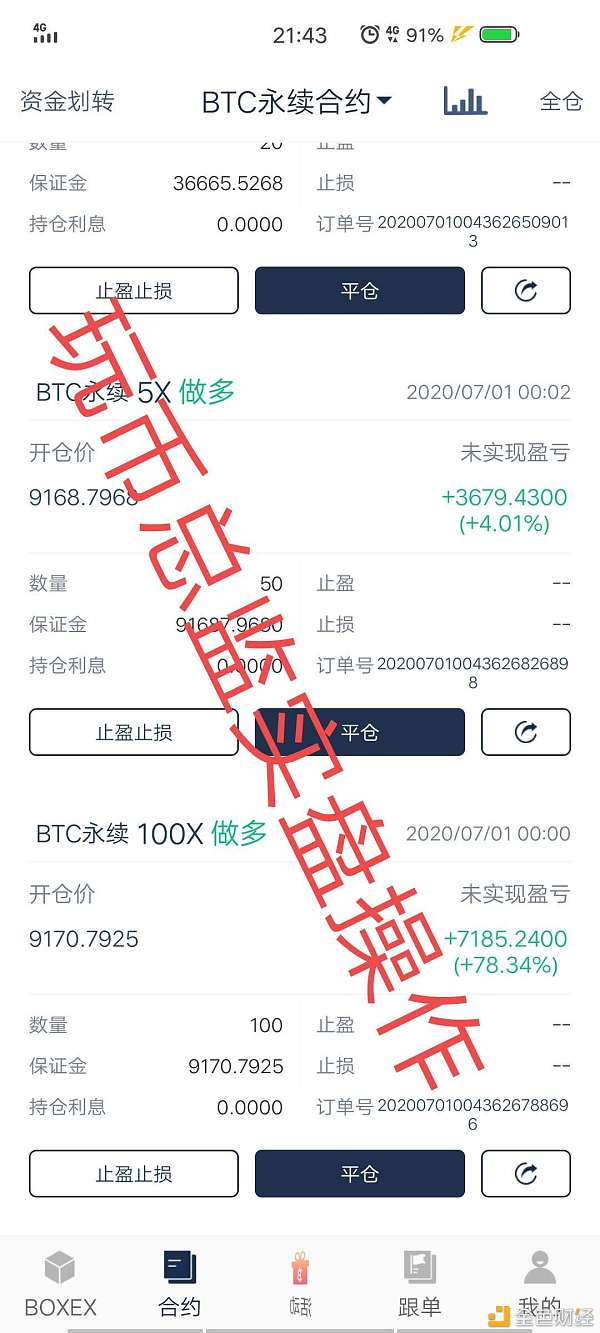This screenshot has width=600, height=1333.
Task: Set 止盈止损 for the 36665.5268 margin position
Action: point(134,291)
